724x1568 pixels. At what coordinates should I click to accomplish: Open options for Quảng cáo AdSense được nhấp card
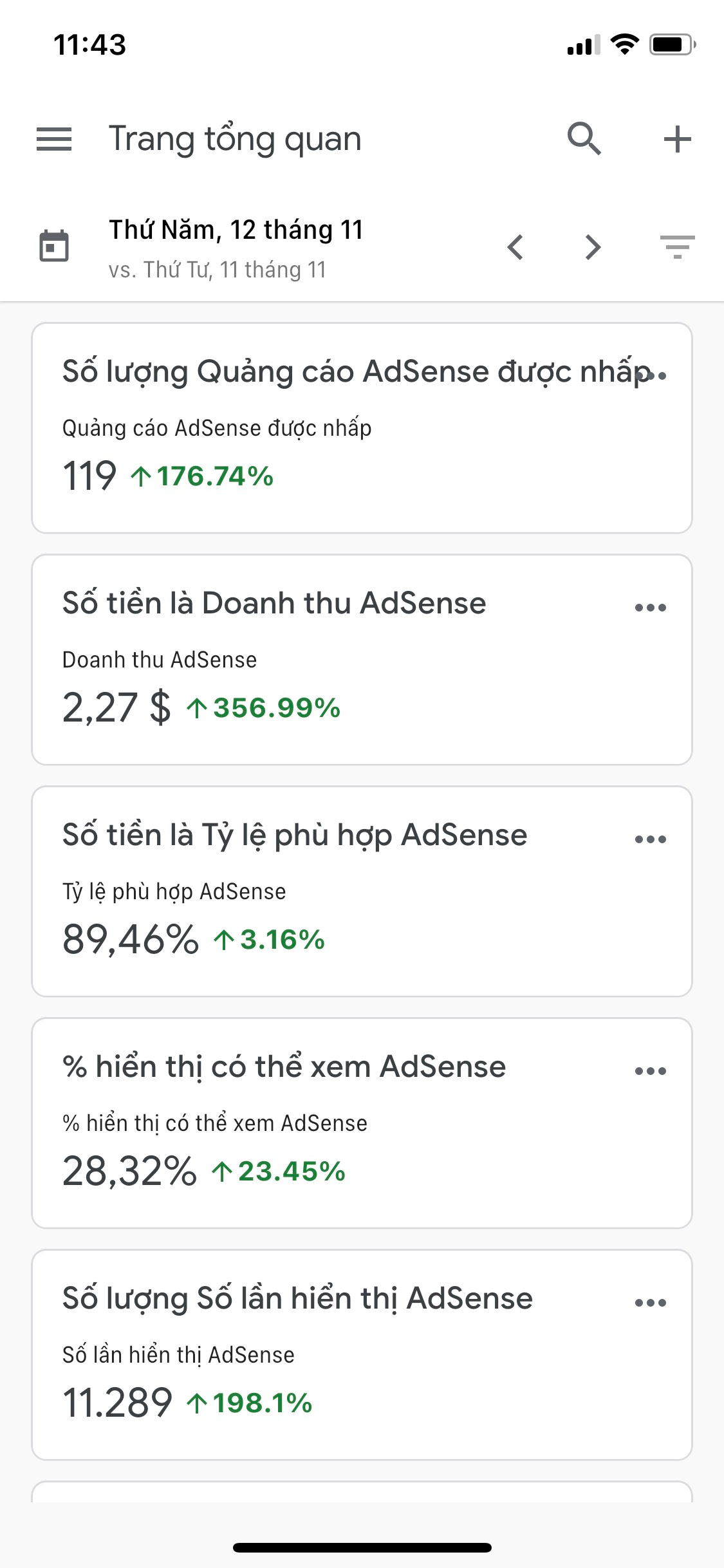click(651, 375)
